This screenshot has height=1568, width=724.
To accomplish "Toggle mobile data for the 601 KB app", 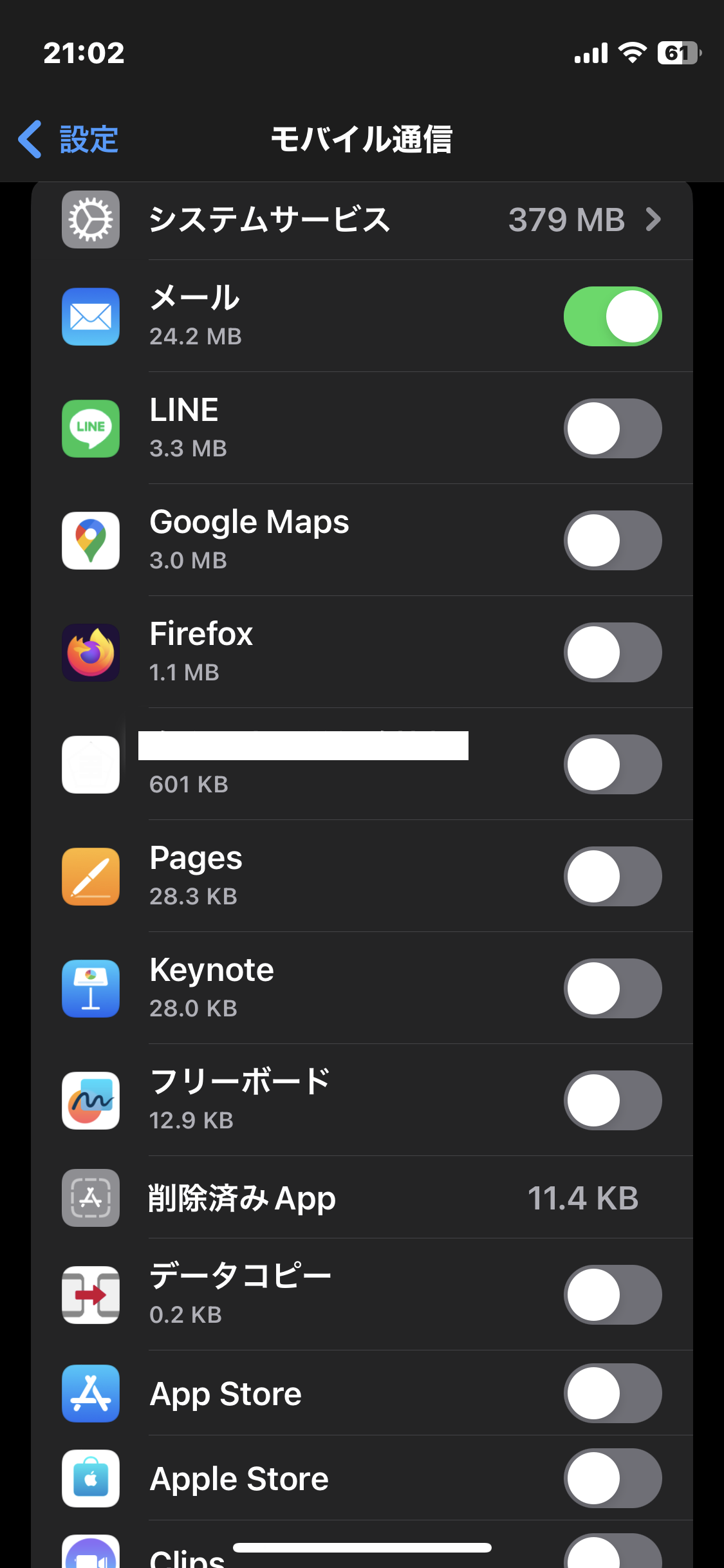I will tap(612, 764).
